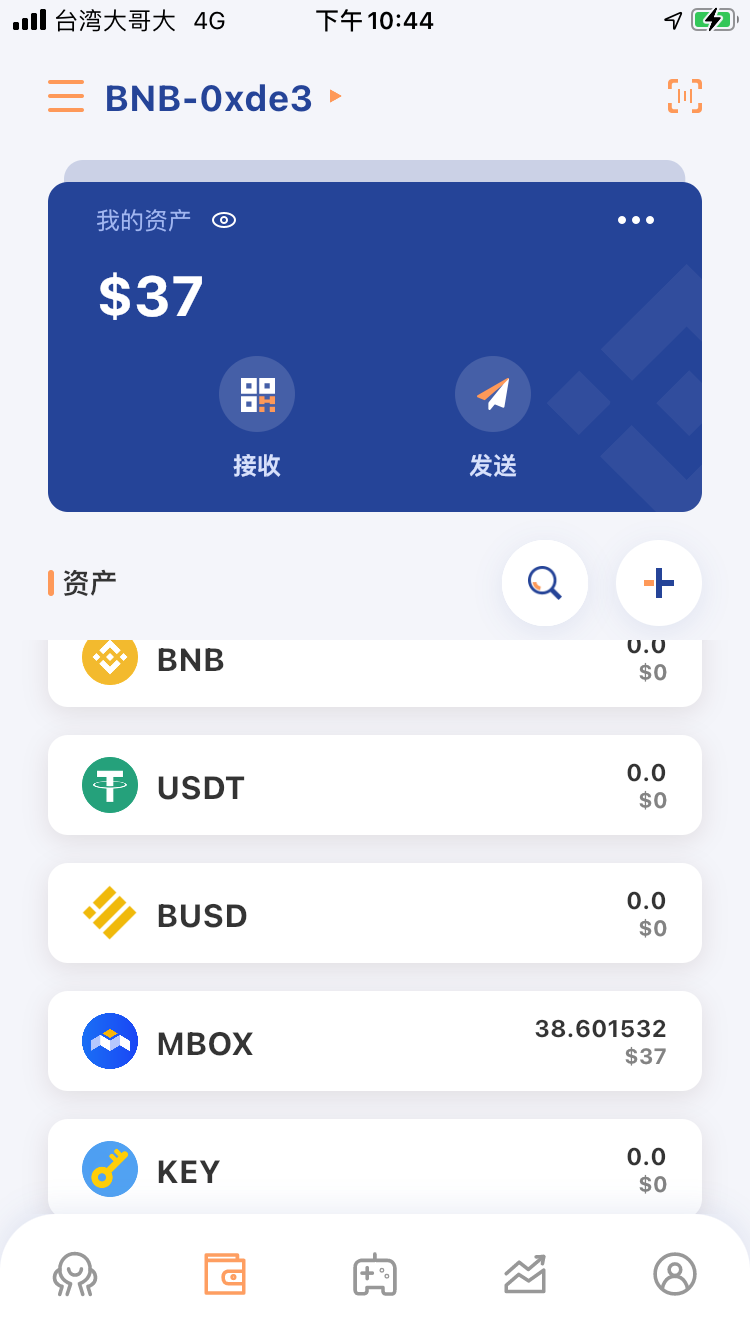View MBOX token details
The height and width of the screenshot is (1334, 750).
coord(375,1041)
